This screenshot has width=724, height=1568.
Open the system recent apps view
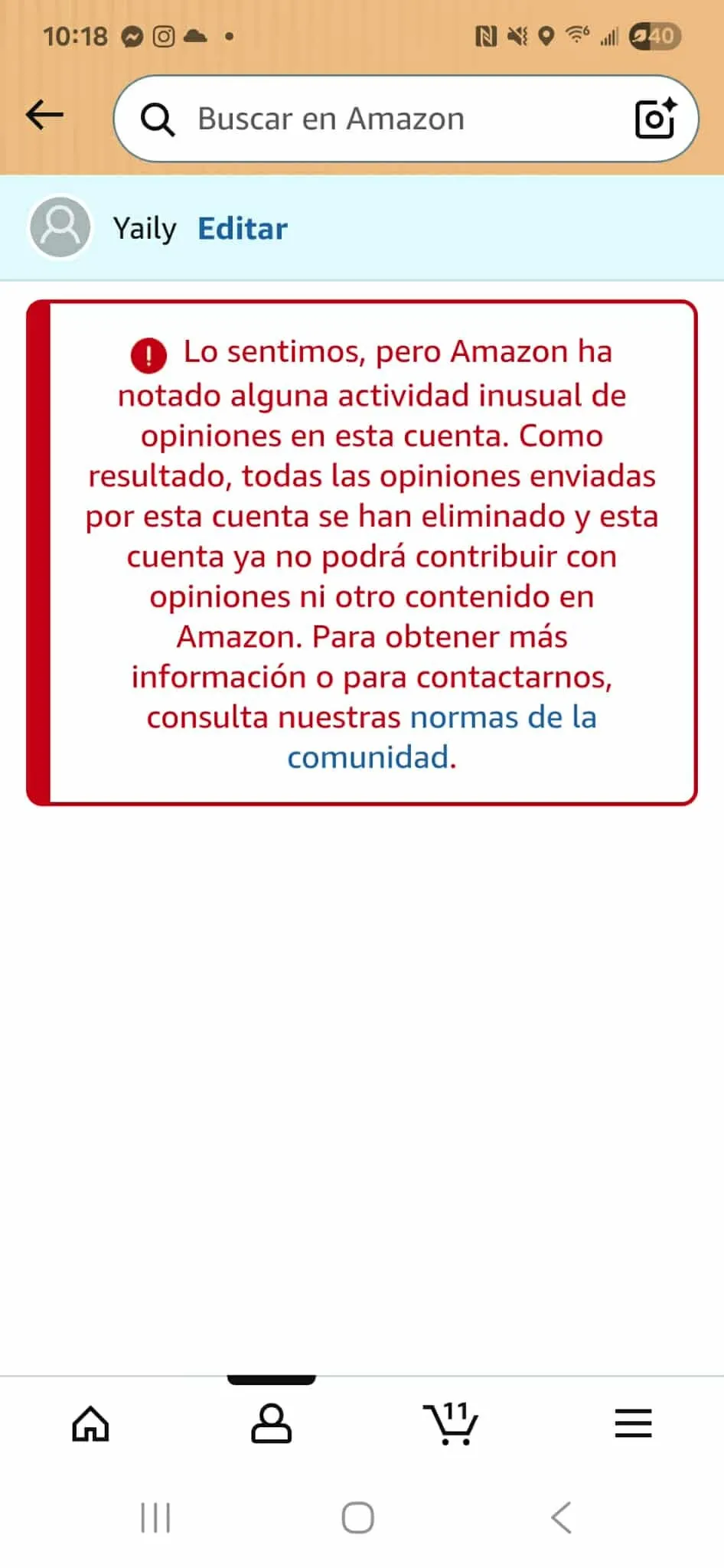(155, 1517)
